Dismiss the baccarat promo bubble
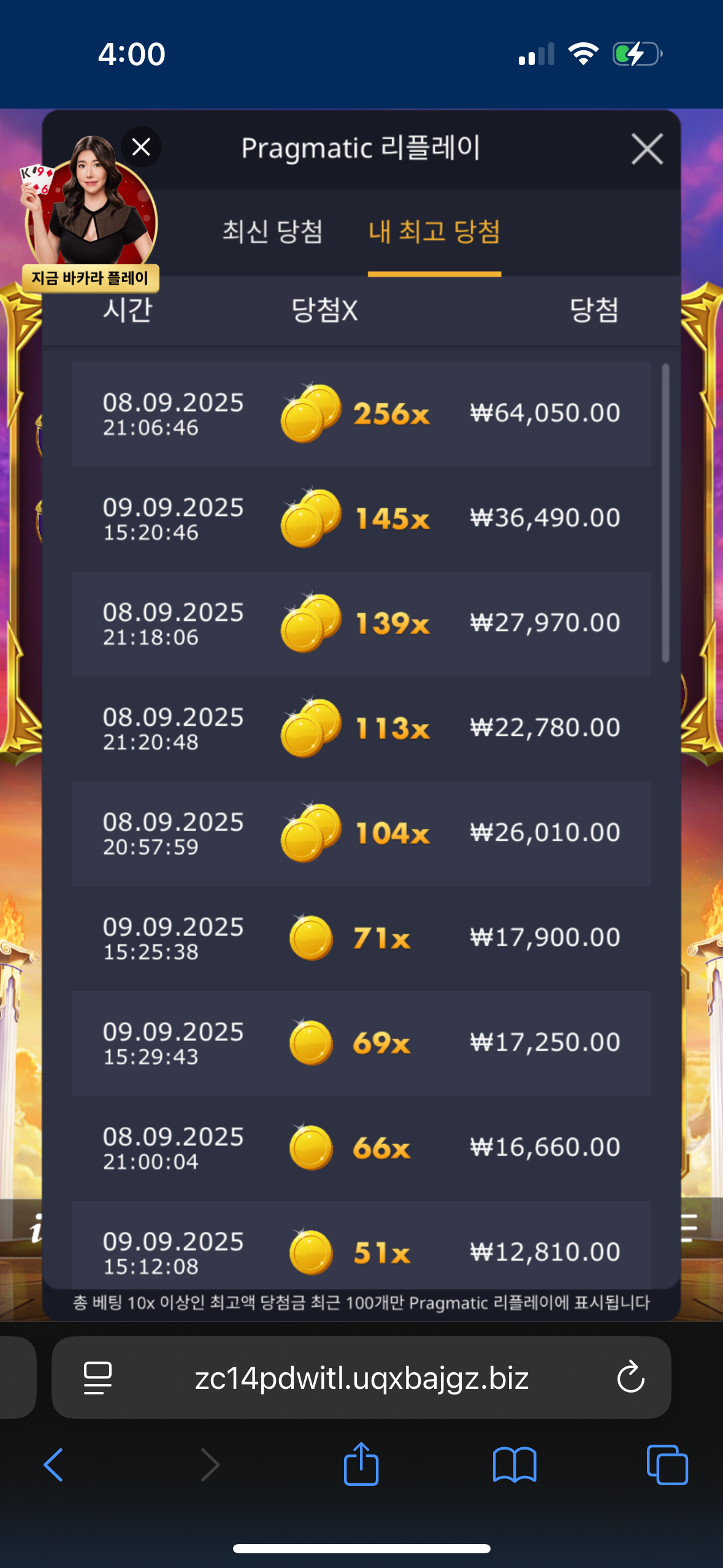 point(141,147)
